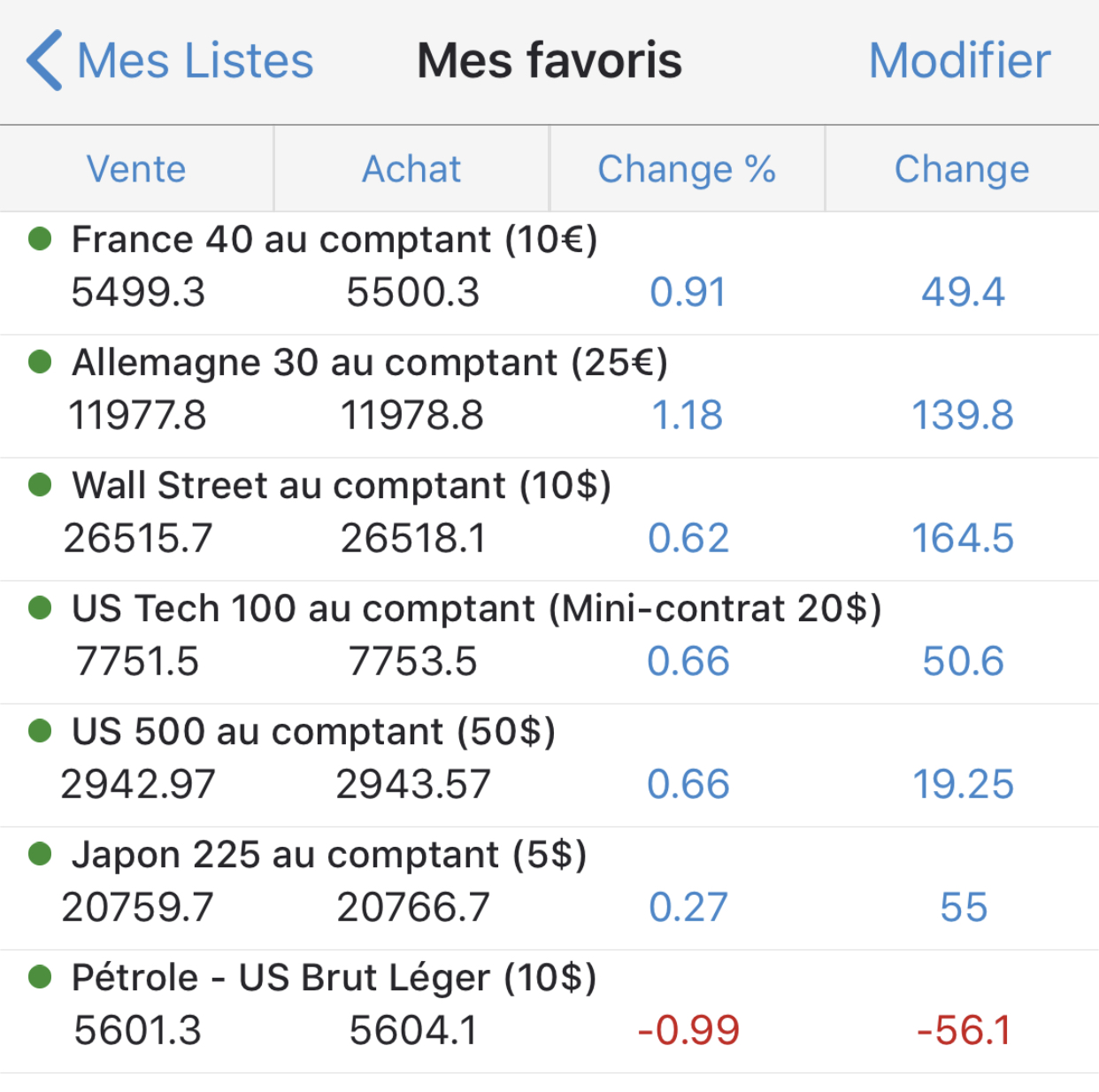View US 500 au comptant details
This screenshot has height=1092, width=1099.
[313, 732]
